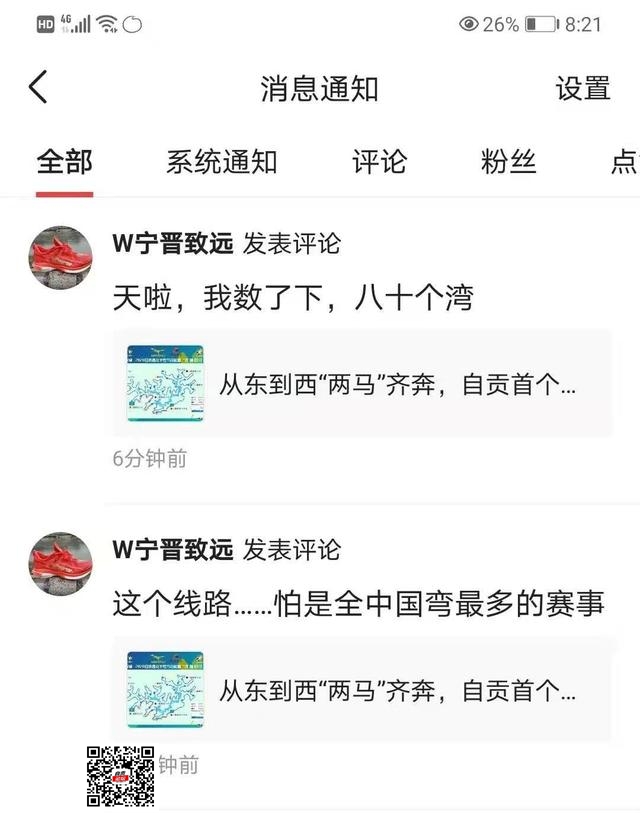Switch to the 系统通知 tab
Image resolution: width=640 pixels, height=813 pixels.
[221, 162]
